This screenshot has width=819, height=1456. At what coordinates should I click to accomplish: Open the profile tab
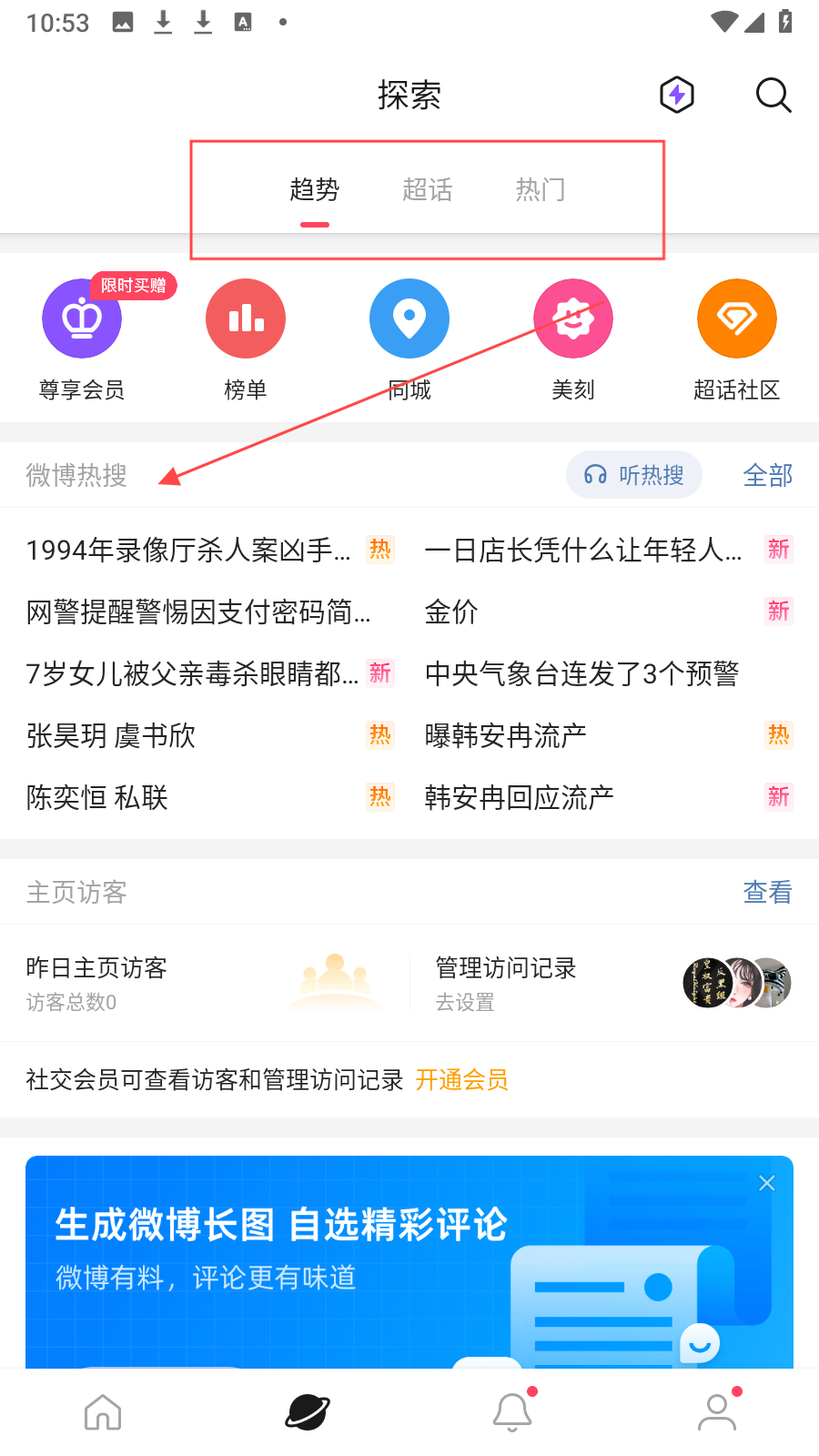click(x=717, y=1412)
